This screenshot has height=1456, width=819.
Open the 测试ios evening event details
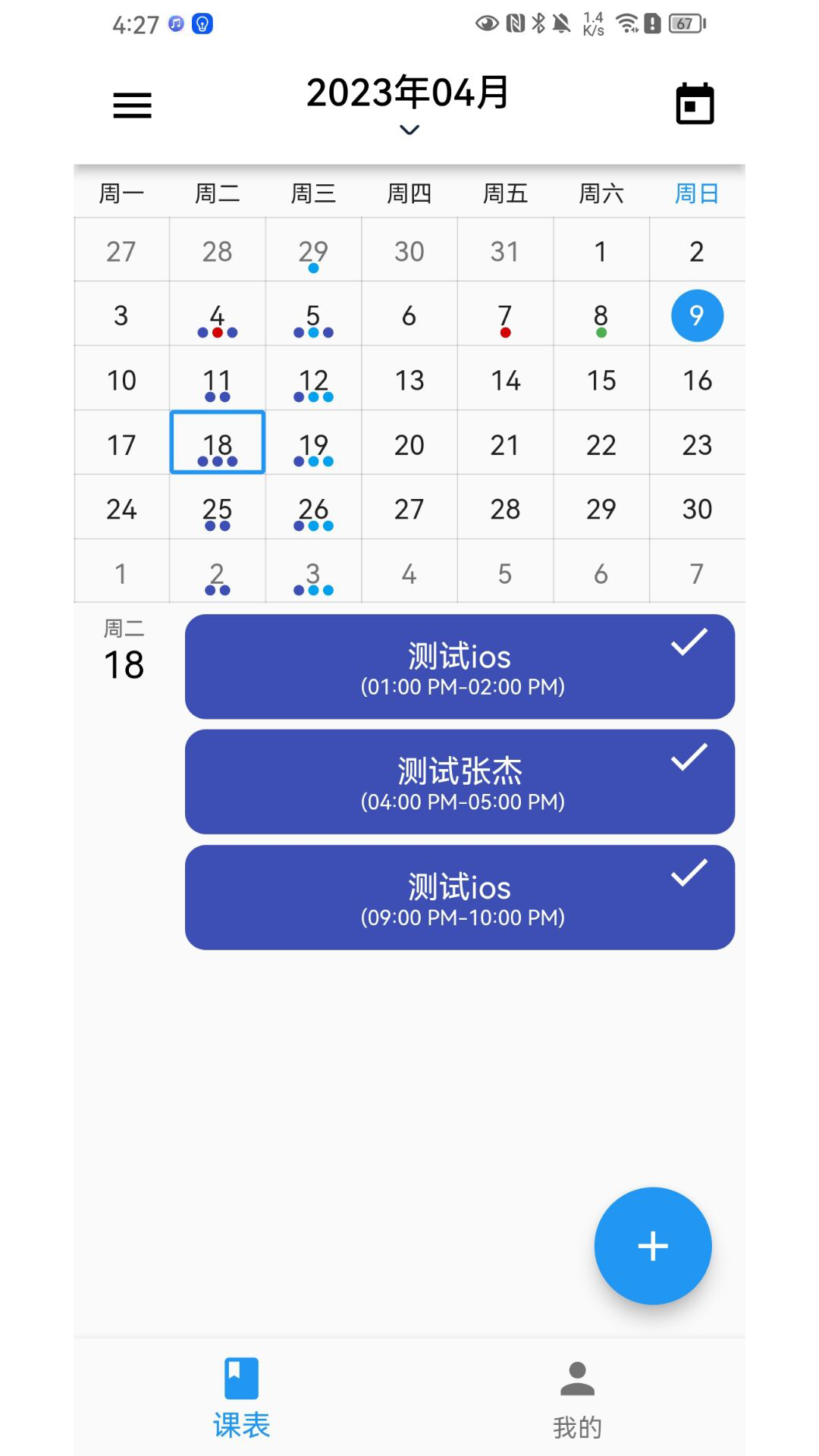(x=458, y=897)
